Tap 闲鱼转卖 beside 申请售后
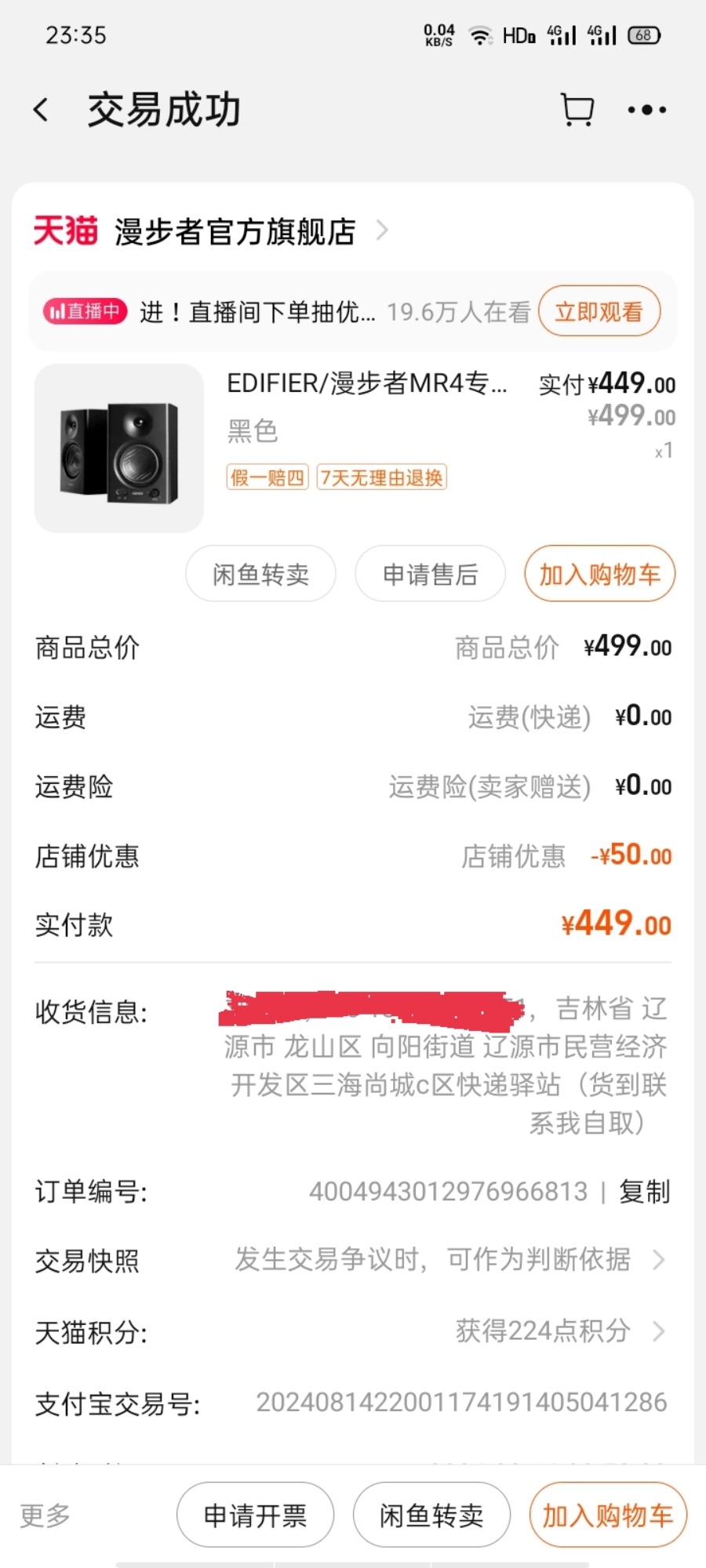Screen dimensions: 706x1568 point(260,574)
